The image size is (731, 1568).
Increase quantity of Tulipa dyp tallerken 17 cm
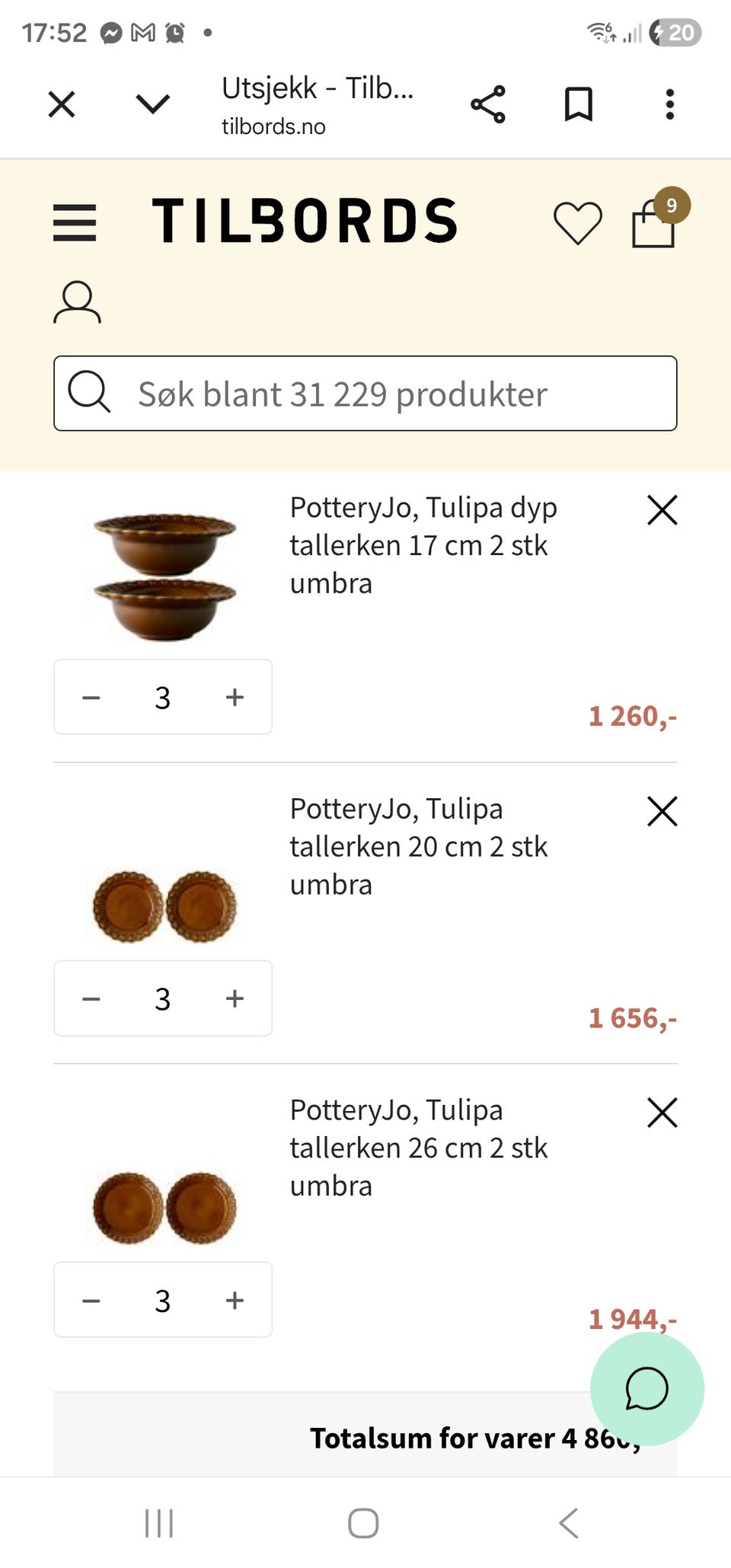click(x=235, y=697)
